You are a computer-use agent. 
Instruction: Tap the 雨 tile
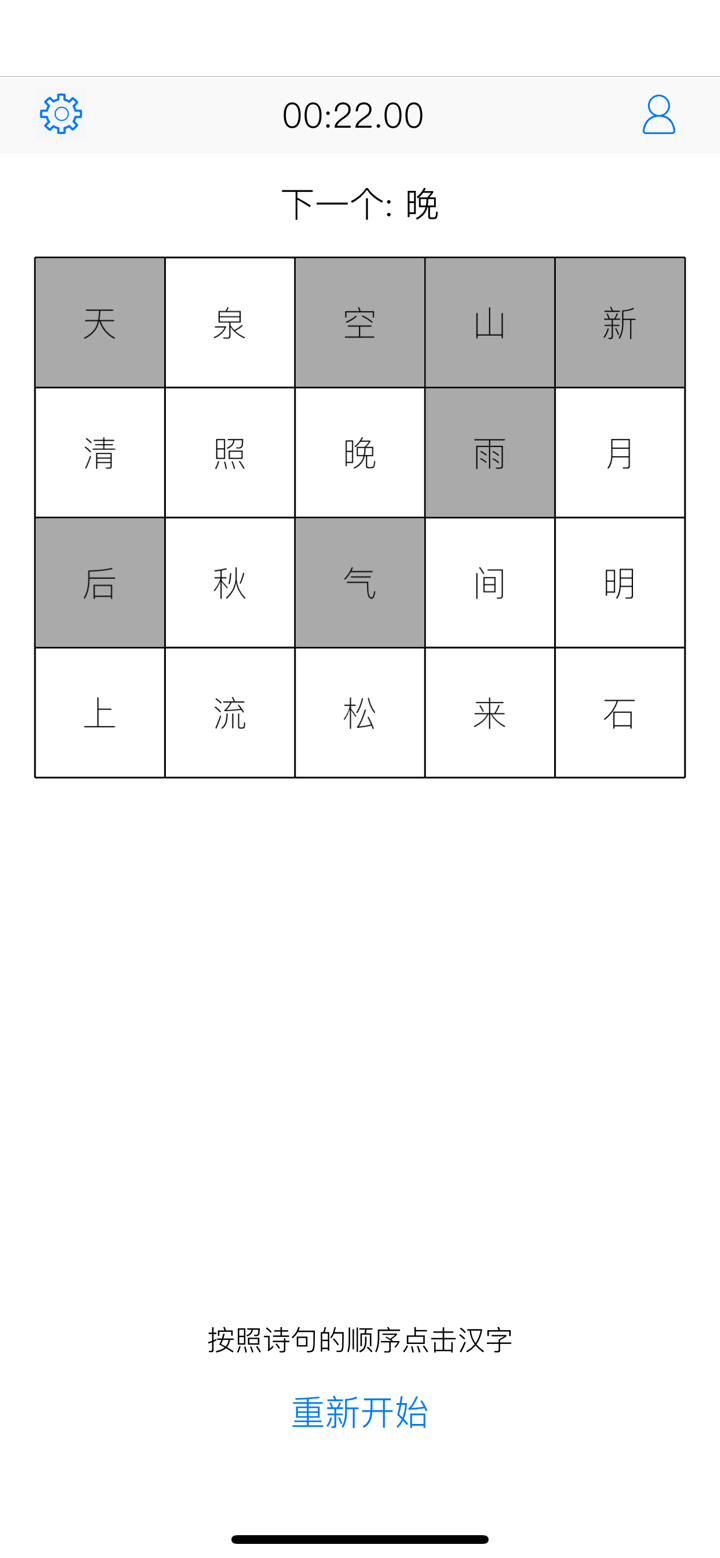(489, 452)
